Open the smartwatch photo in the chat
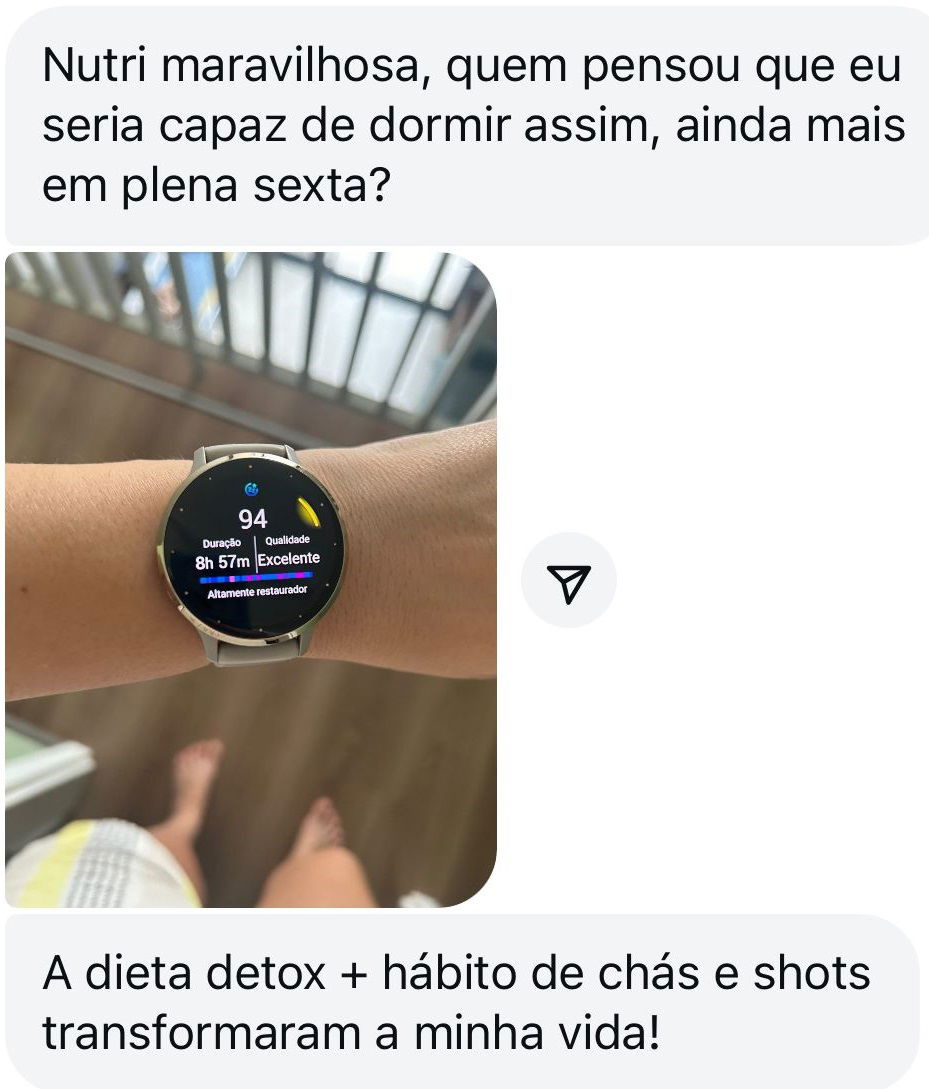Image resolution: width=929 pixels, height=1089 pixels. tap(250, 580)
